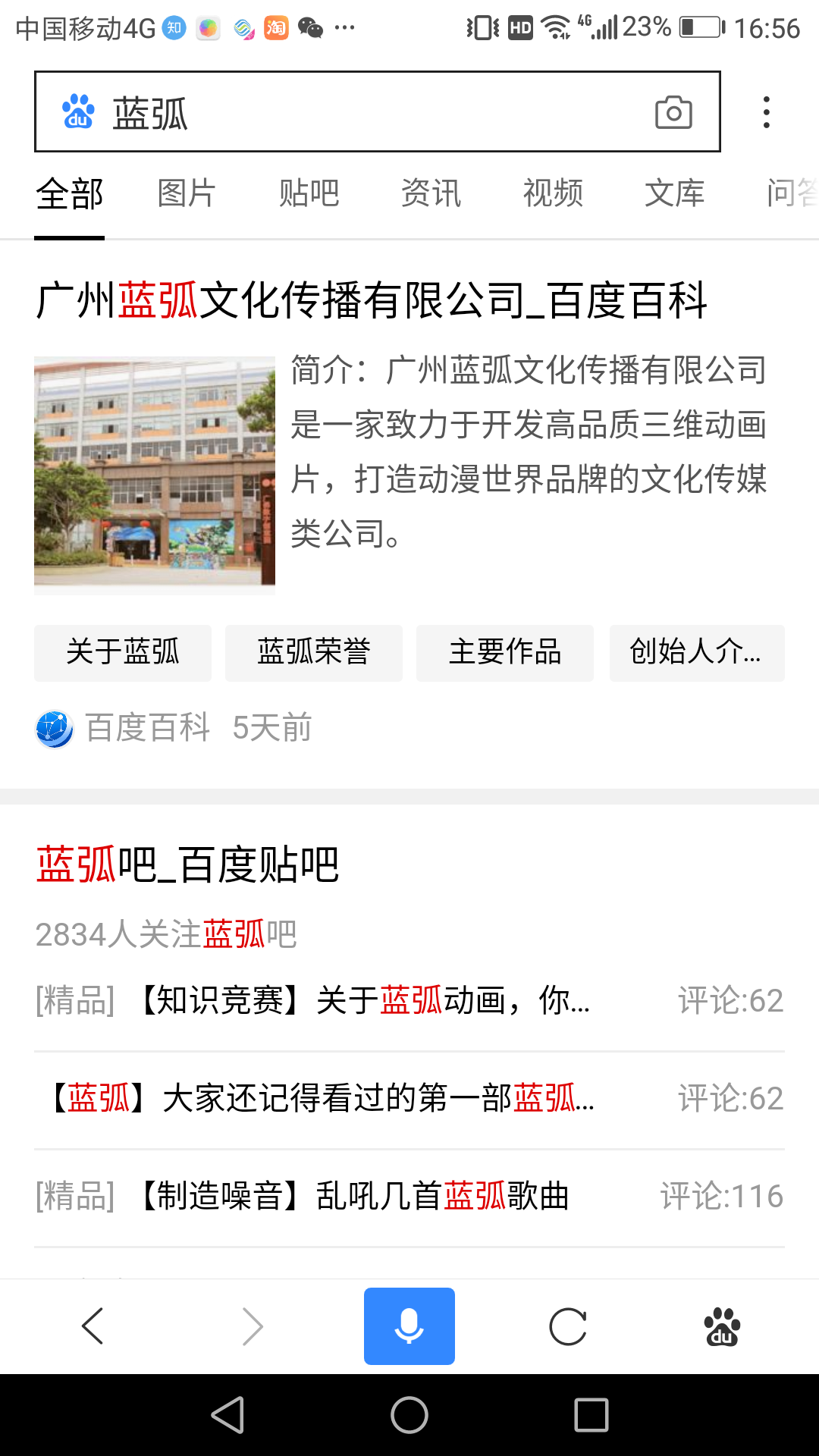
Task: Switch to the 贴吧 tab
Action: pos(309,193)
